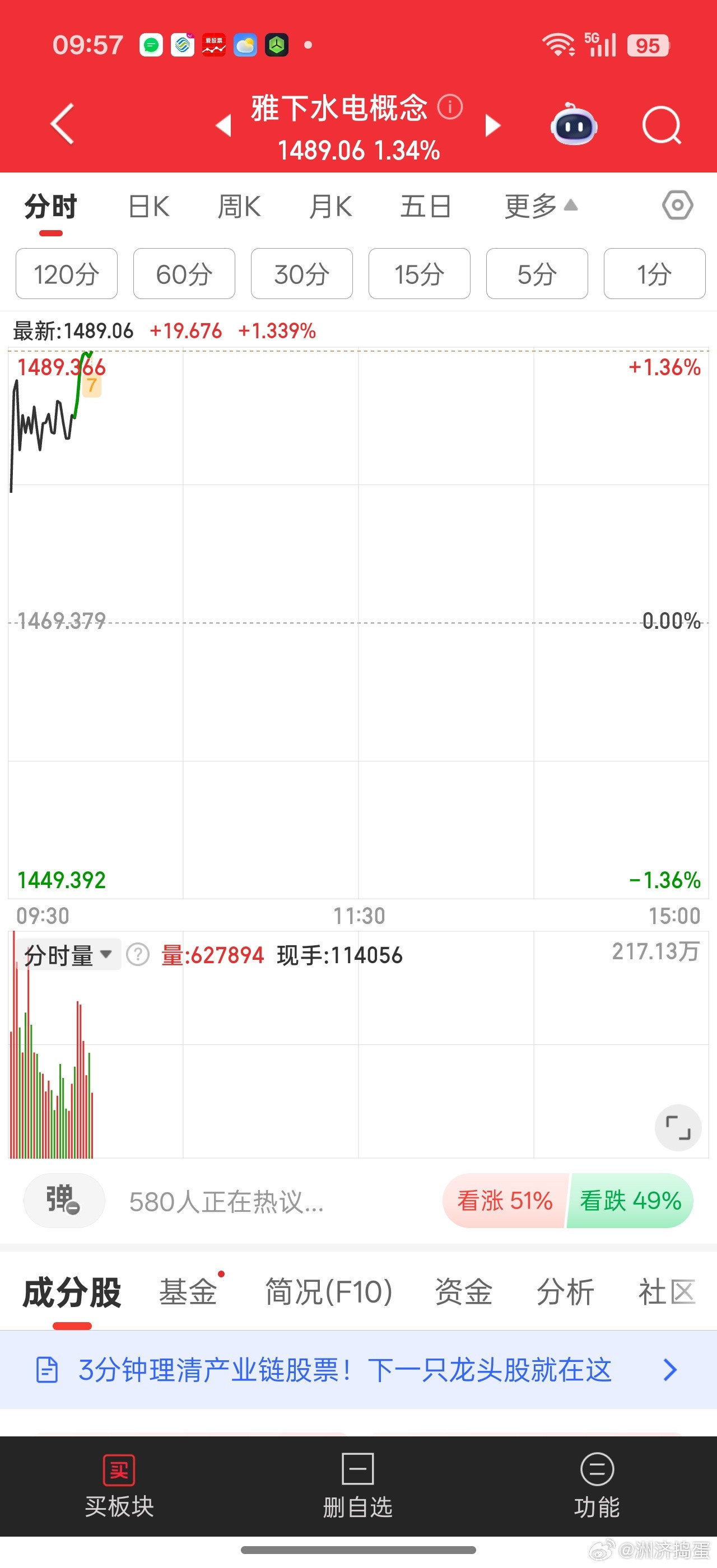
Task: Vote 看涨 for this sector
Action: (505, 1201)
